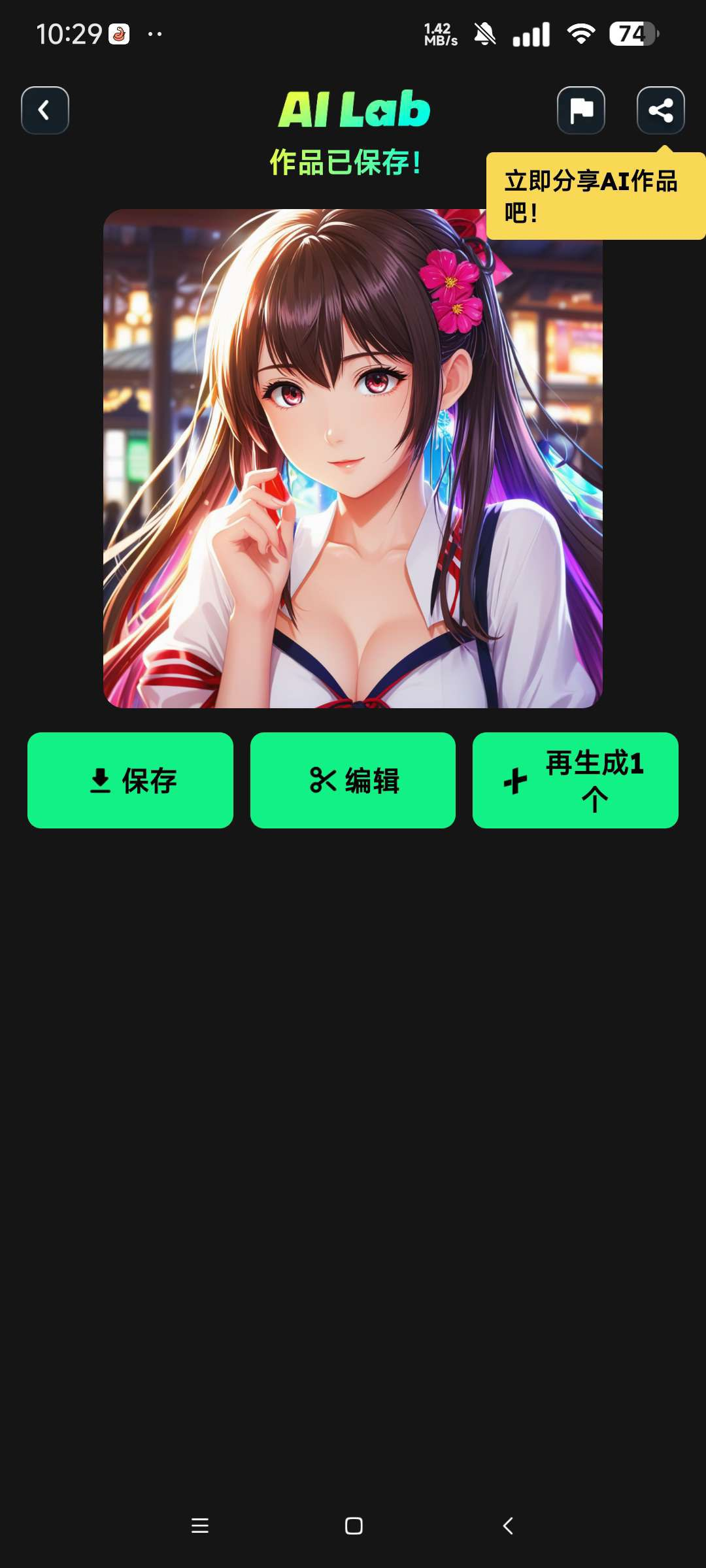706x1568 pixels.
Task: Report the artwork with the flag icon
Action: [x=580, y=110]
